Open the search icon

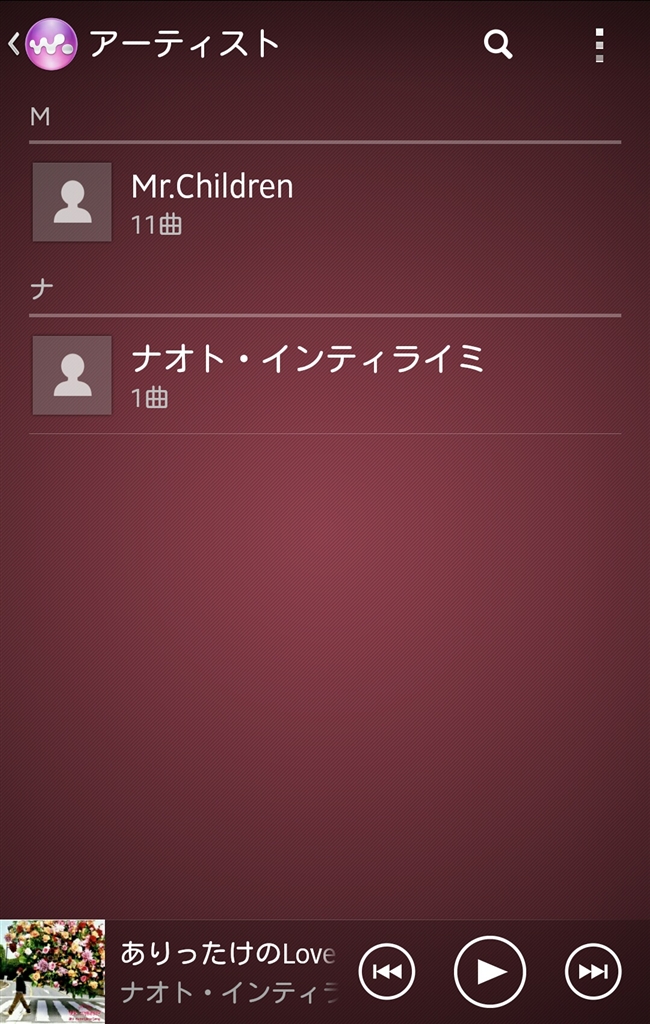pos(498,44)
